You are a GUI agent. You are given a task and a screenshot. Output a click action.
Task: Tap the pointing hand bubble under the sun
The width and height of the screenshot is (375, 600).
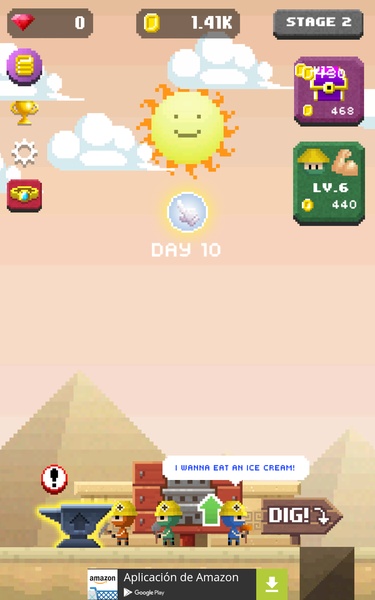point(188,212)
